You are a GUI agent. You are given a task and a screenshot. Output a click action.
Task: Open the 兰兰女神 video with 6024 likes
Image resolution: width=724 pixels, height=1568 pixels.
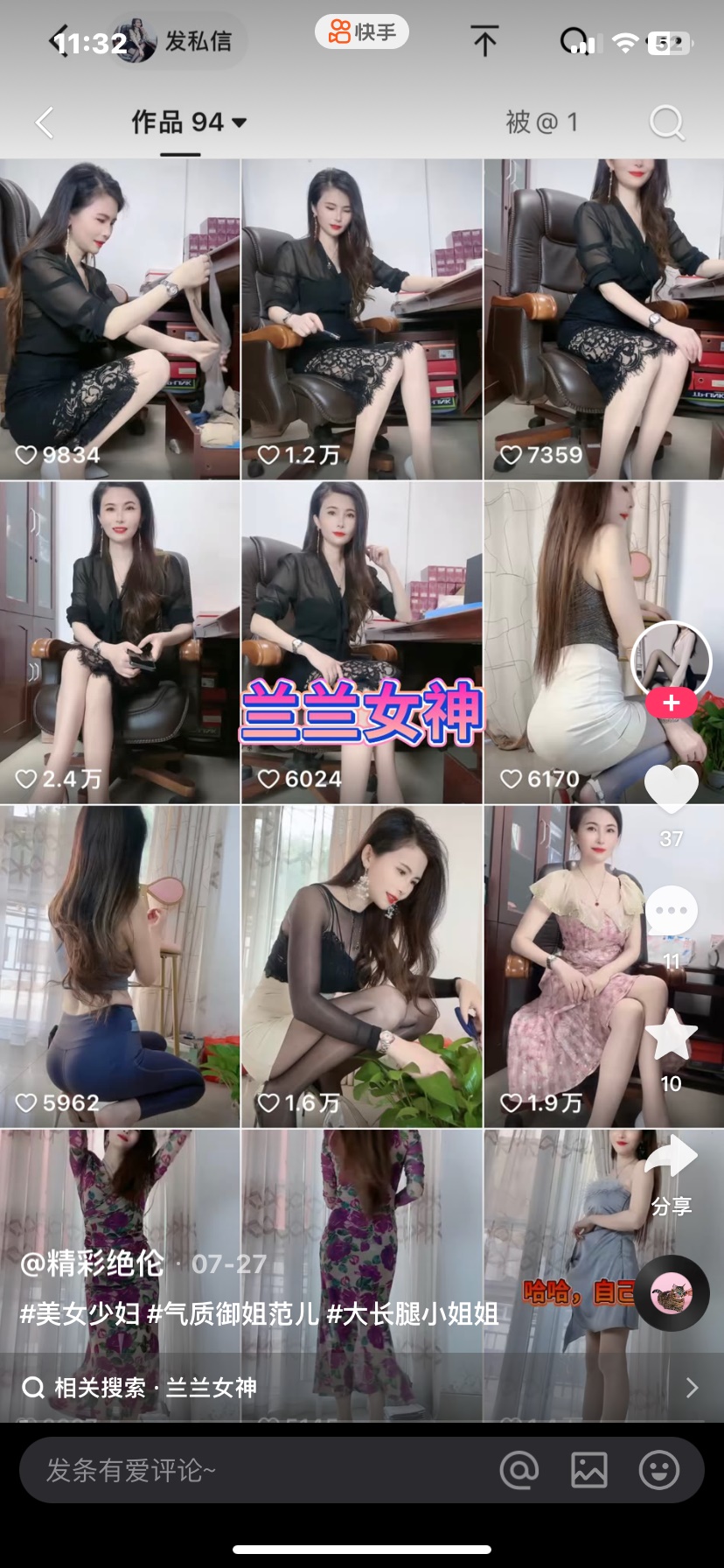361,643
